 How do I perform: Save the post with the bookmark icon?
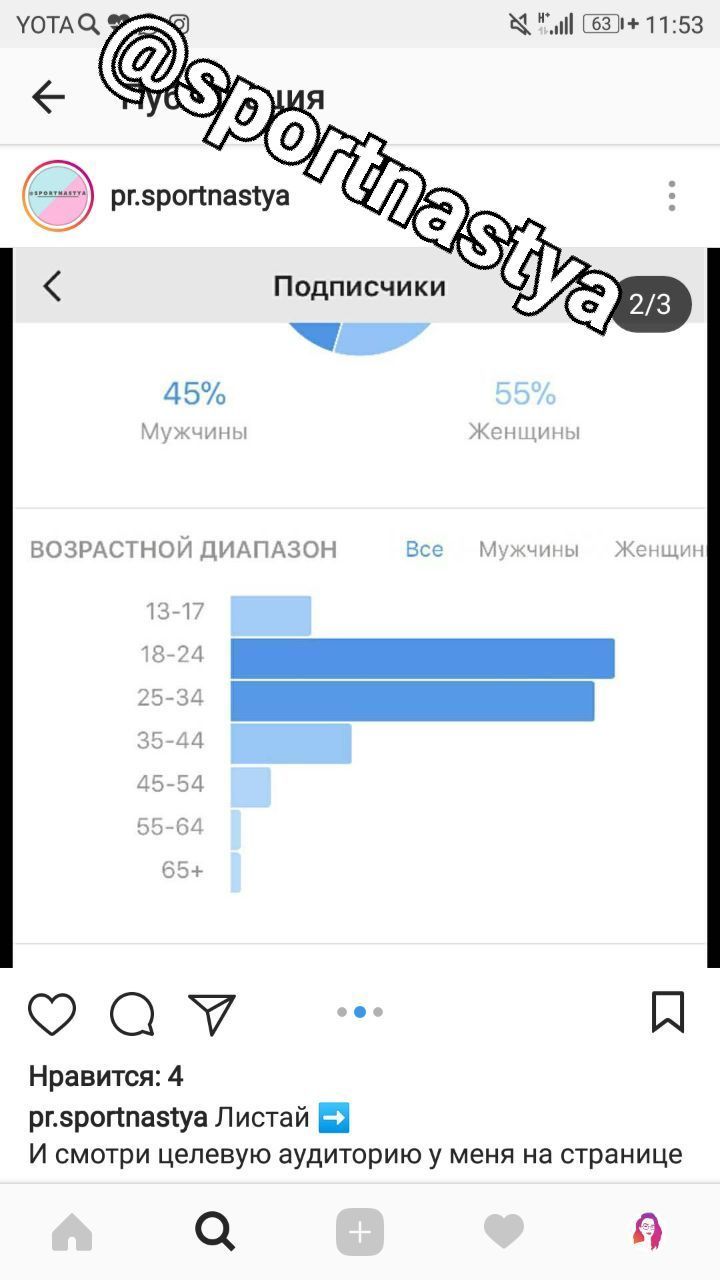click(x=667, y=1012)
